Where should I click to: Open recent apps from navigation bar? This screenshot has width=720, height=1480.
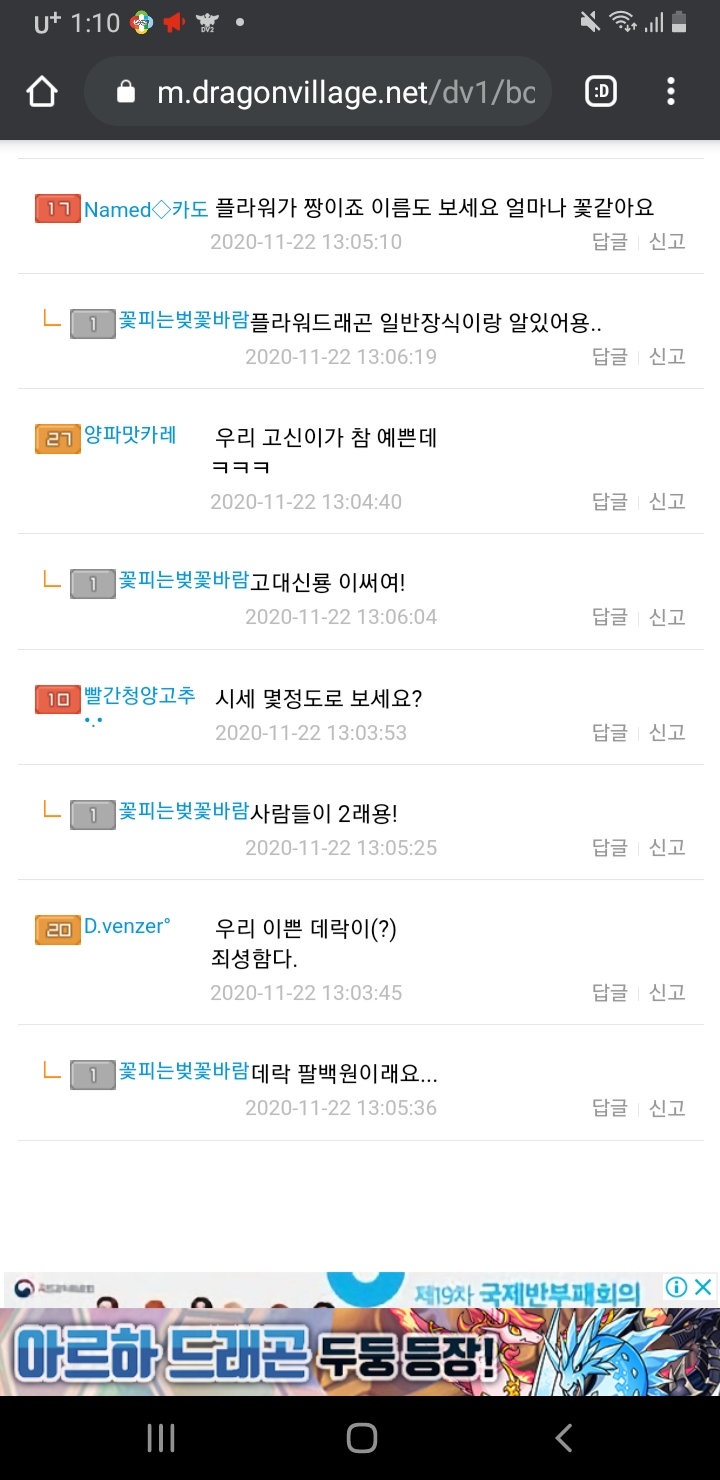point(161,1438)
